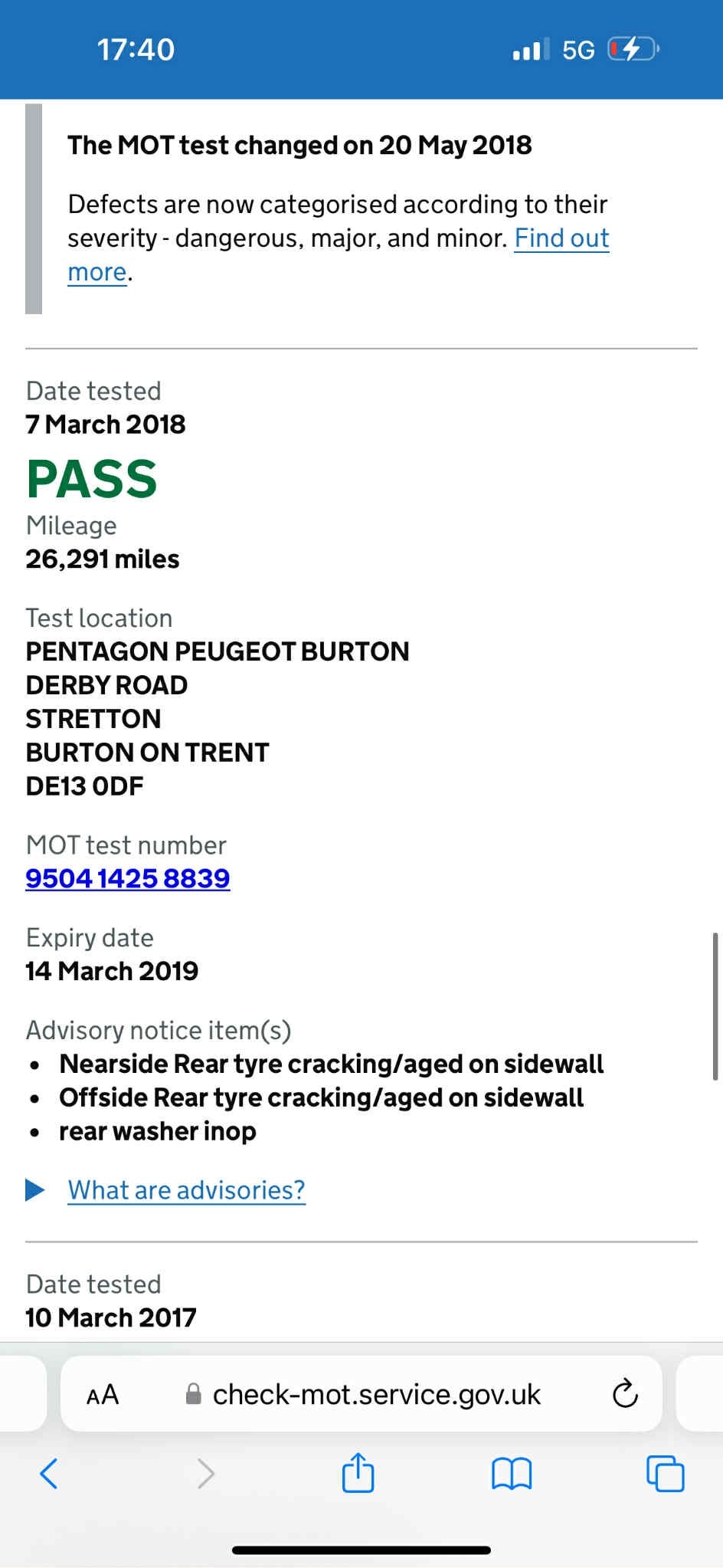
Task: Open the AA reader options
Action: 103,1395
